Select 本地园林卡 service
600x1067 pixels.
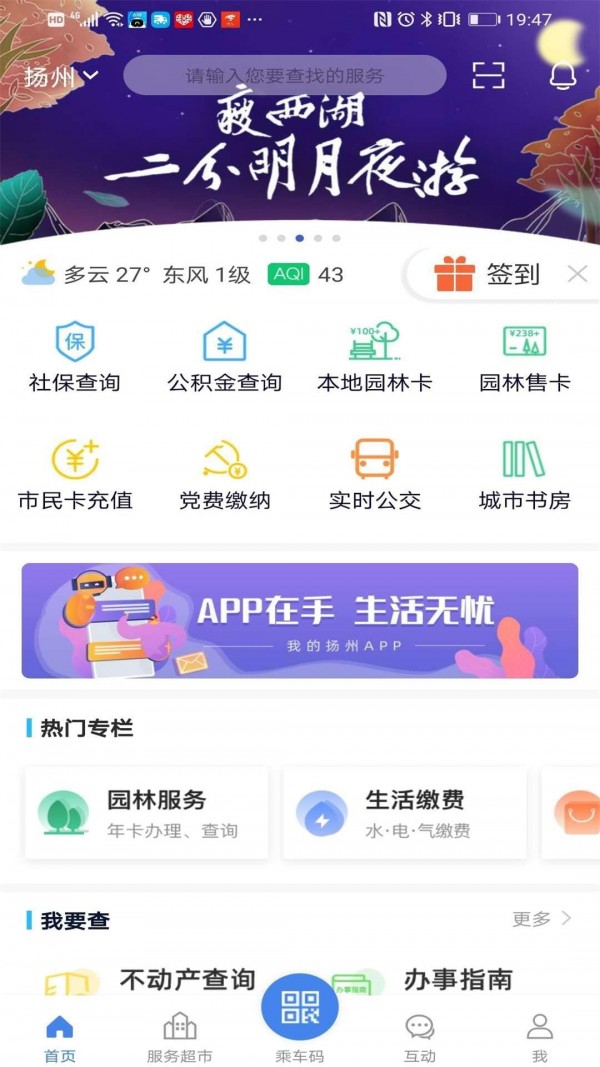point(375,357)
